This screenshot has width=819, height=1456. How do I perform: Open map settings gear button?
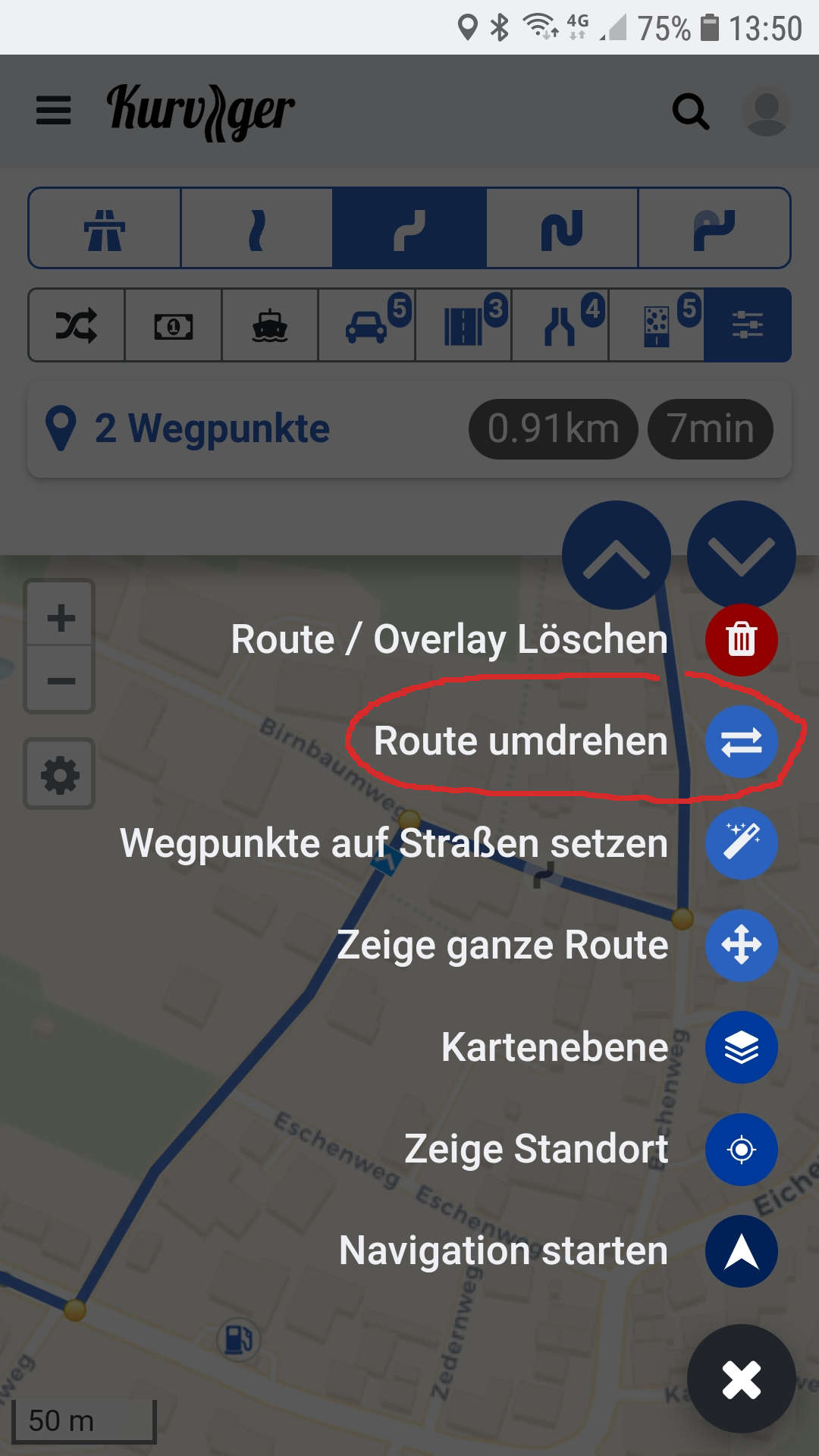coord(60,775)
